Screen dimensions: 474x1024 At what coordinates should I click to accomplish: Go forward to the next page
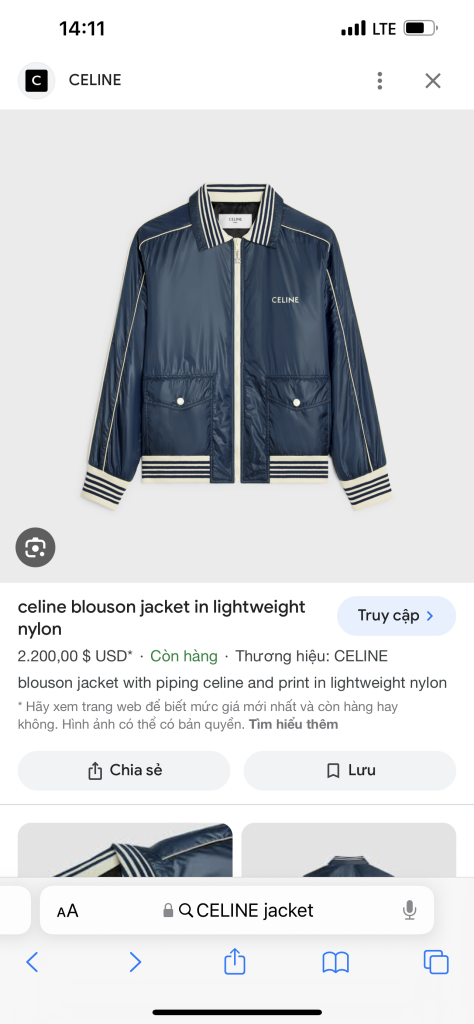pos(134,962)
